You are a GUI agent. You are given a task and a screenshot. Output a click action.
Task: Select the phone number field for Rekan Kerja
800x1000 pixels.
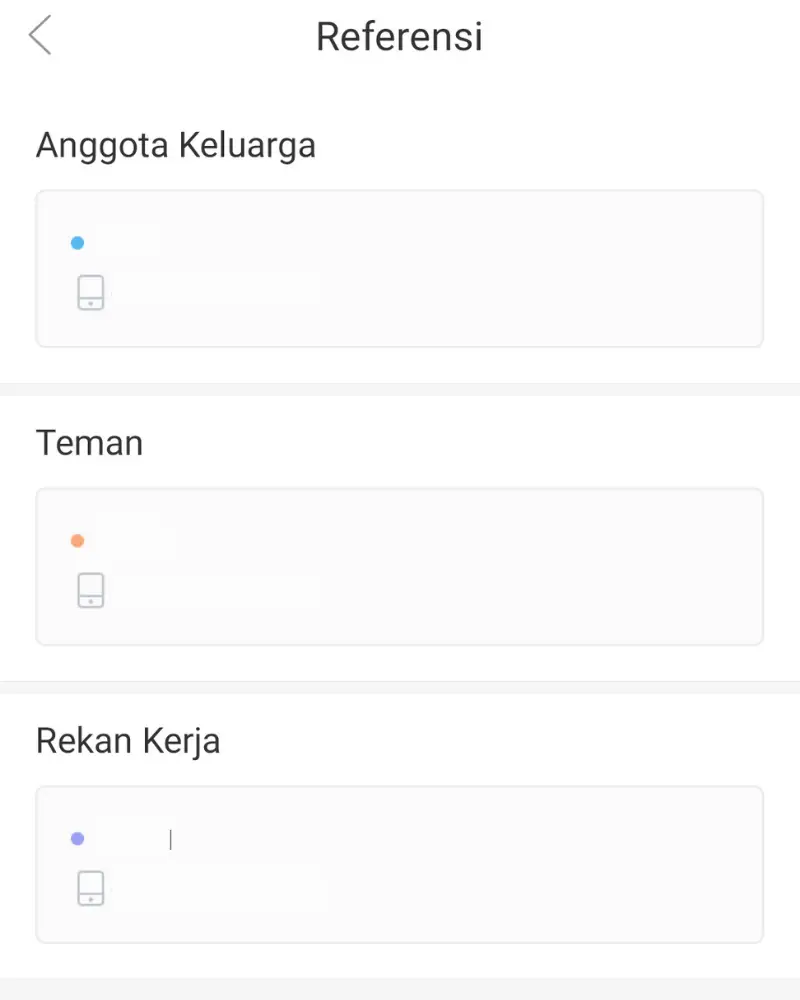220,888
